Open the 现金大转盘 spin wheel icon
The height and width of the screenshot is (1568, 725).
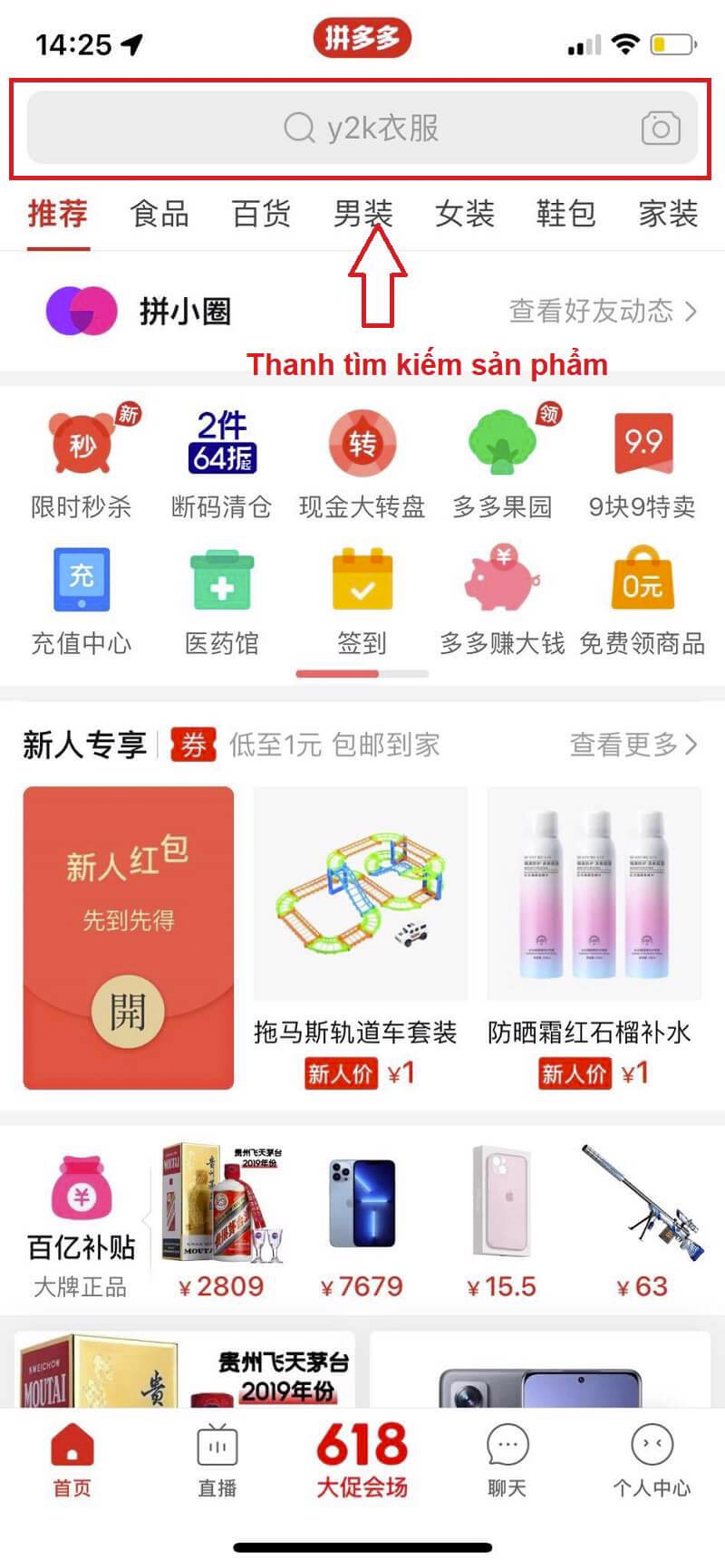(362, 444)
